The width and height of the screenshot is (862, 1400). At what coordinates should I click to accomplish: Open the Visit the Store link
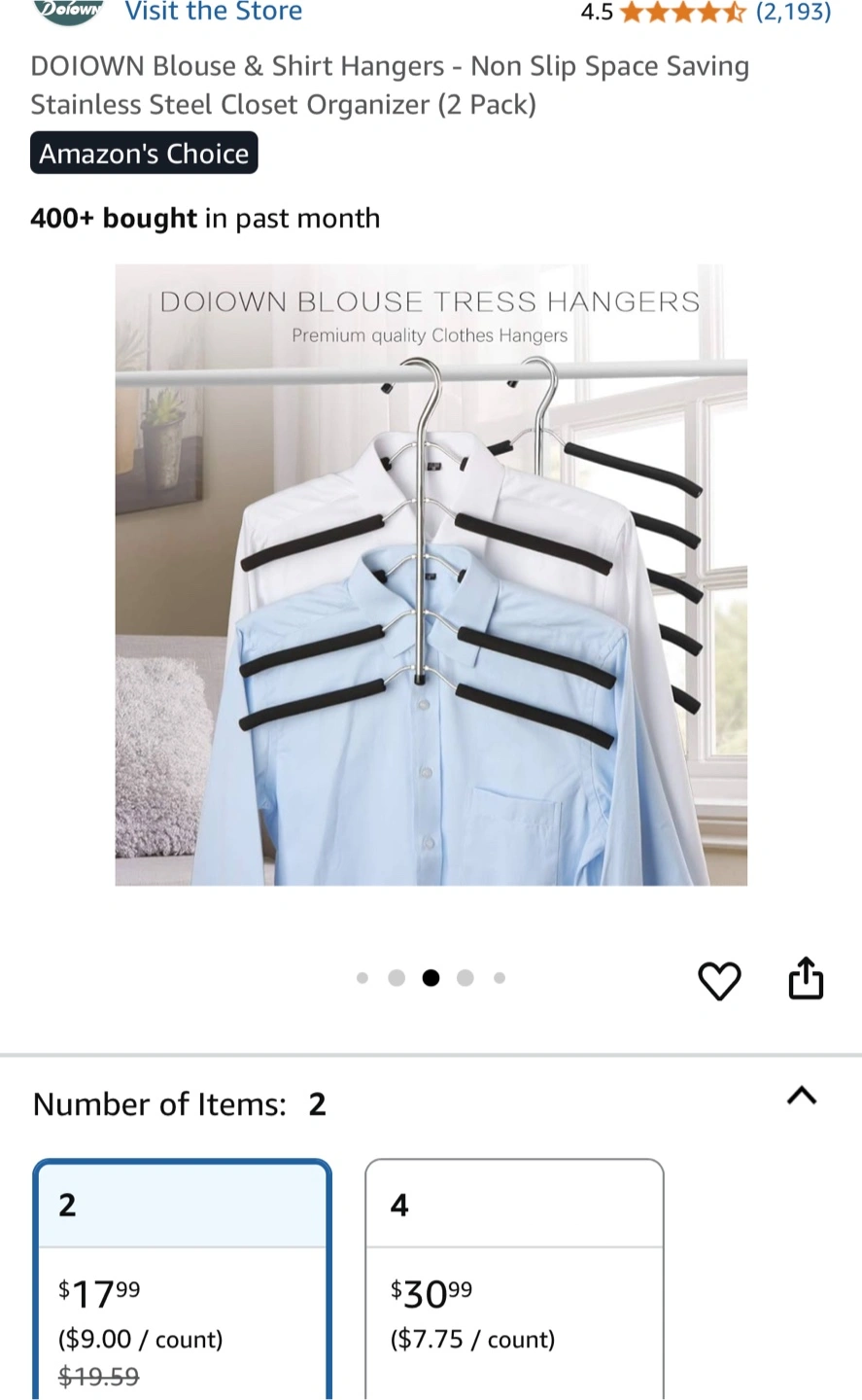(214, 12)
